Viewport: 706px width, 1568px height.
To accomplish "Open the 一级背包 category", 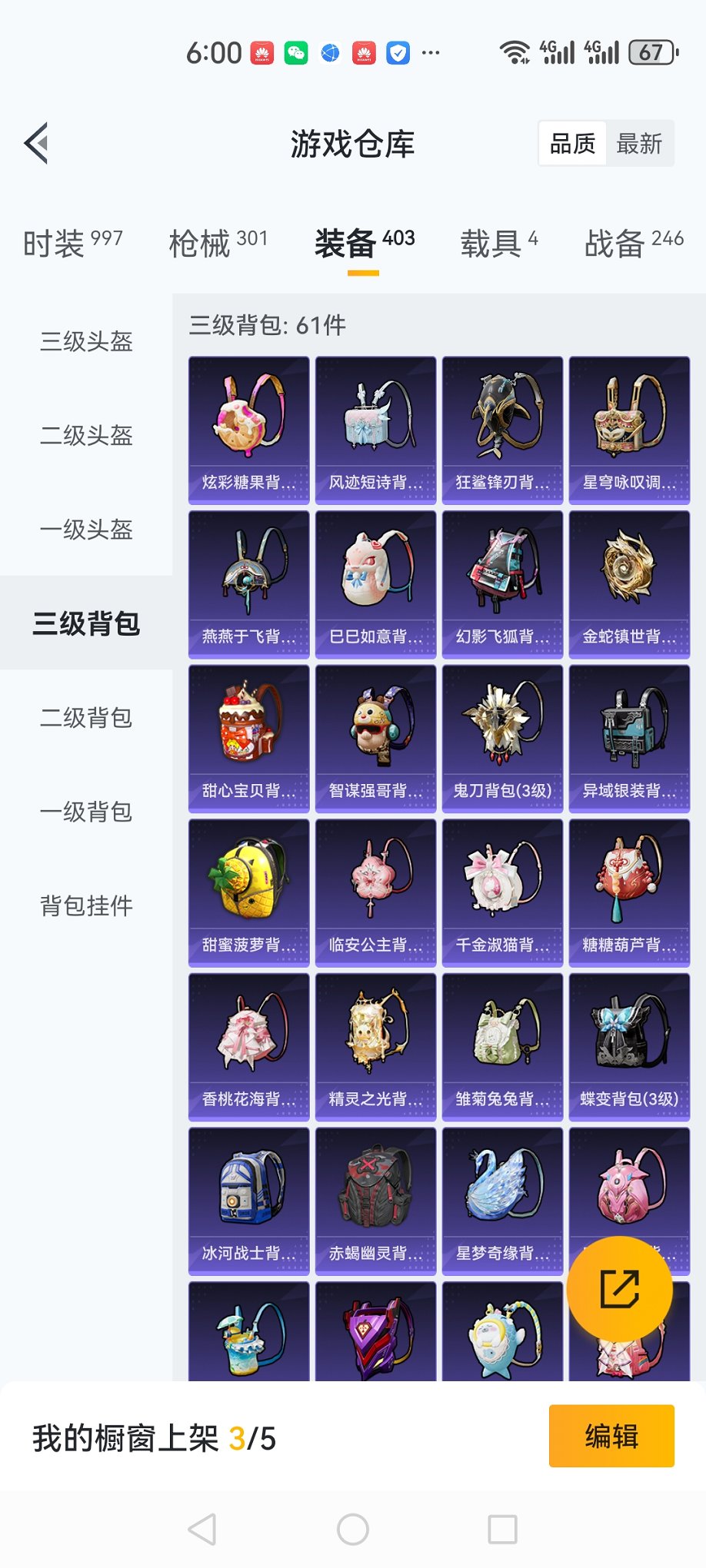I will [86, 812].
